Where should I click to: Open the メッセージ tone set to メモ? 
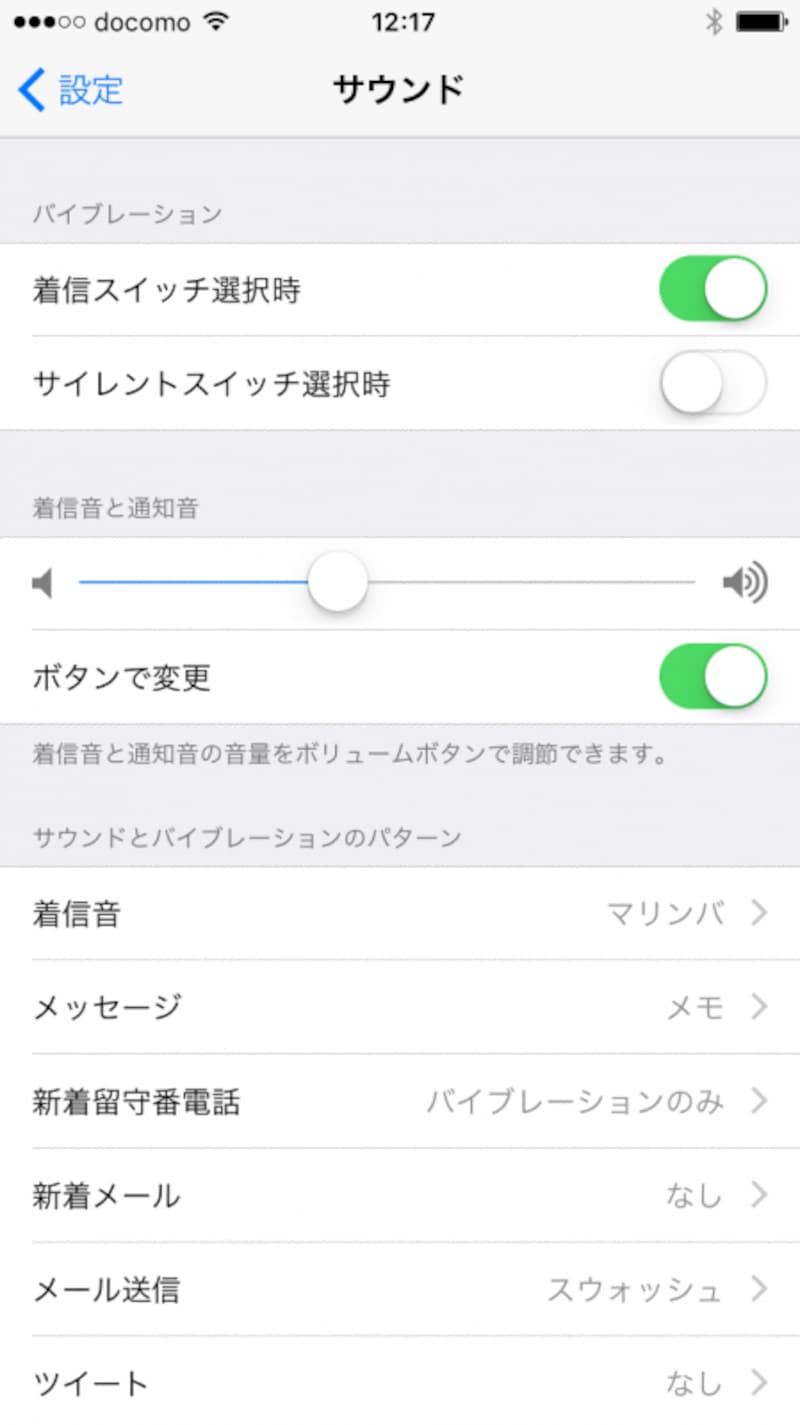click(x=400, y=1007)
